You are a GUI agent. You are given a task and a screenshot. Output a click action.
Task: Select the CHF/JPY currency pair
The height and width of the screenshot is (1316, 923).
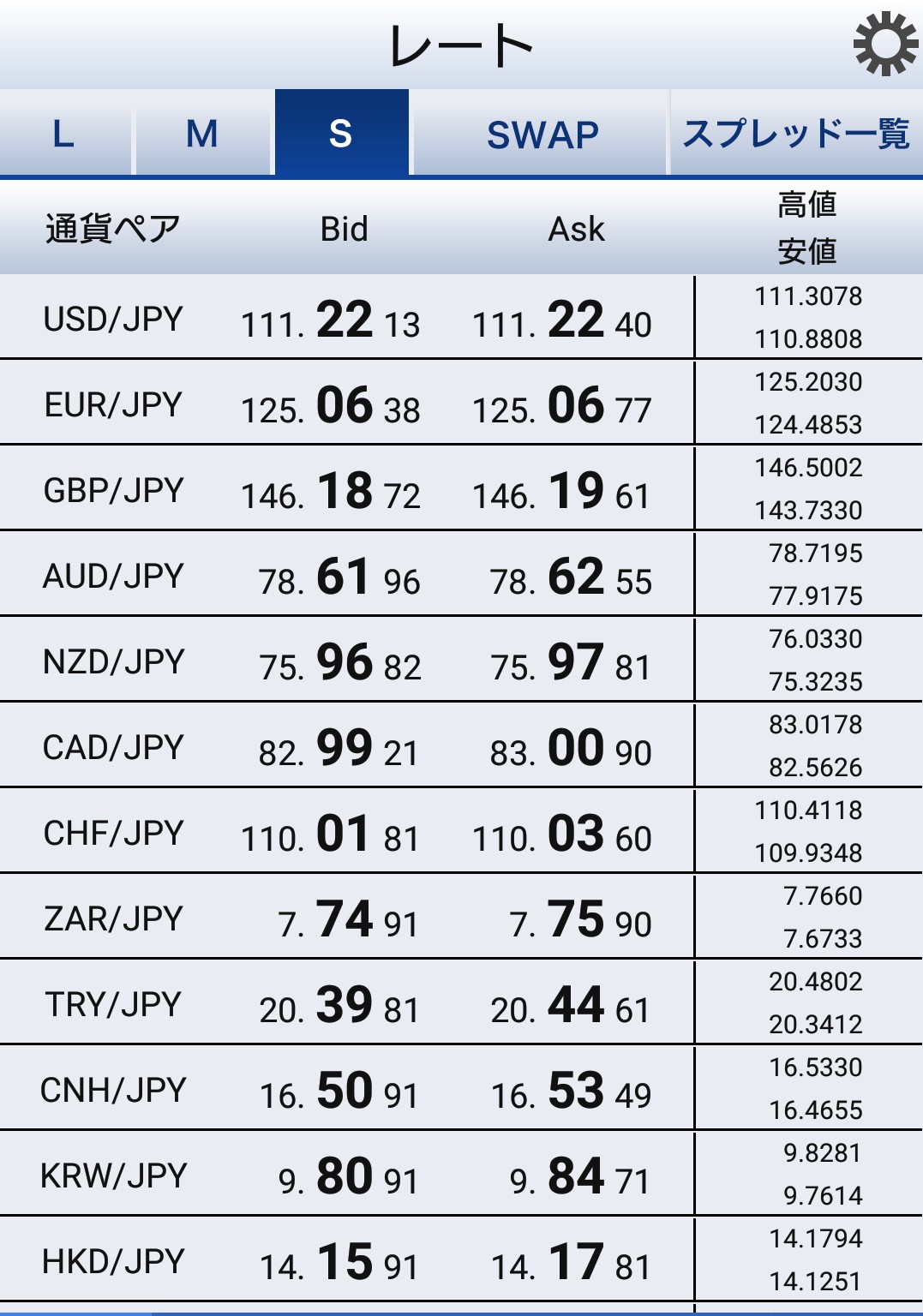coord(113,833)
